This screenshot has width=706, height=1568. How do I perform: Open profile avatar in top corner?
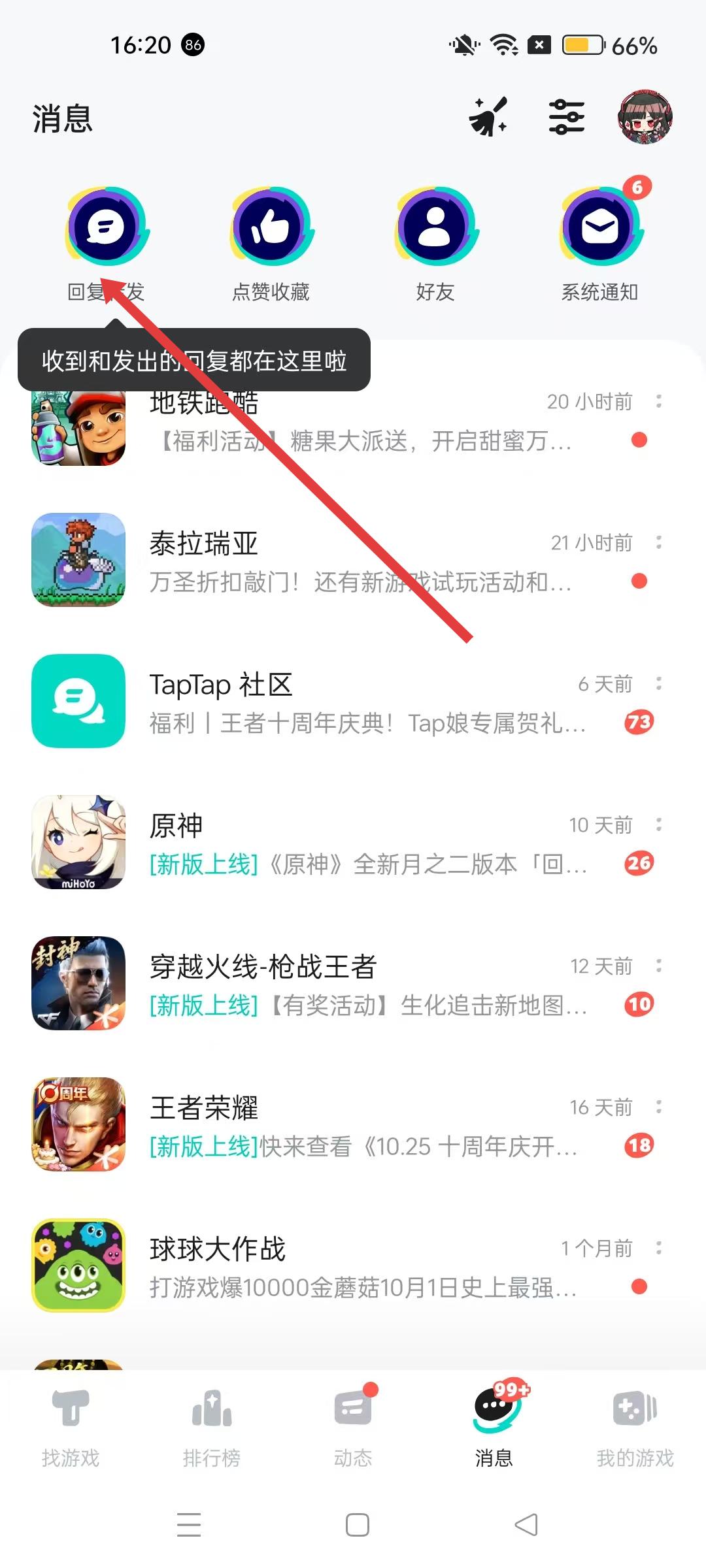(x=645, y=118)
